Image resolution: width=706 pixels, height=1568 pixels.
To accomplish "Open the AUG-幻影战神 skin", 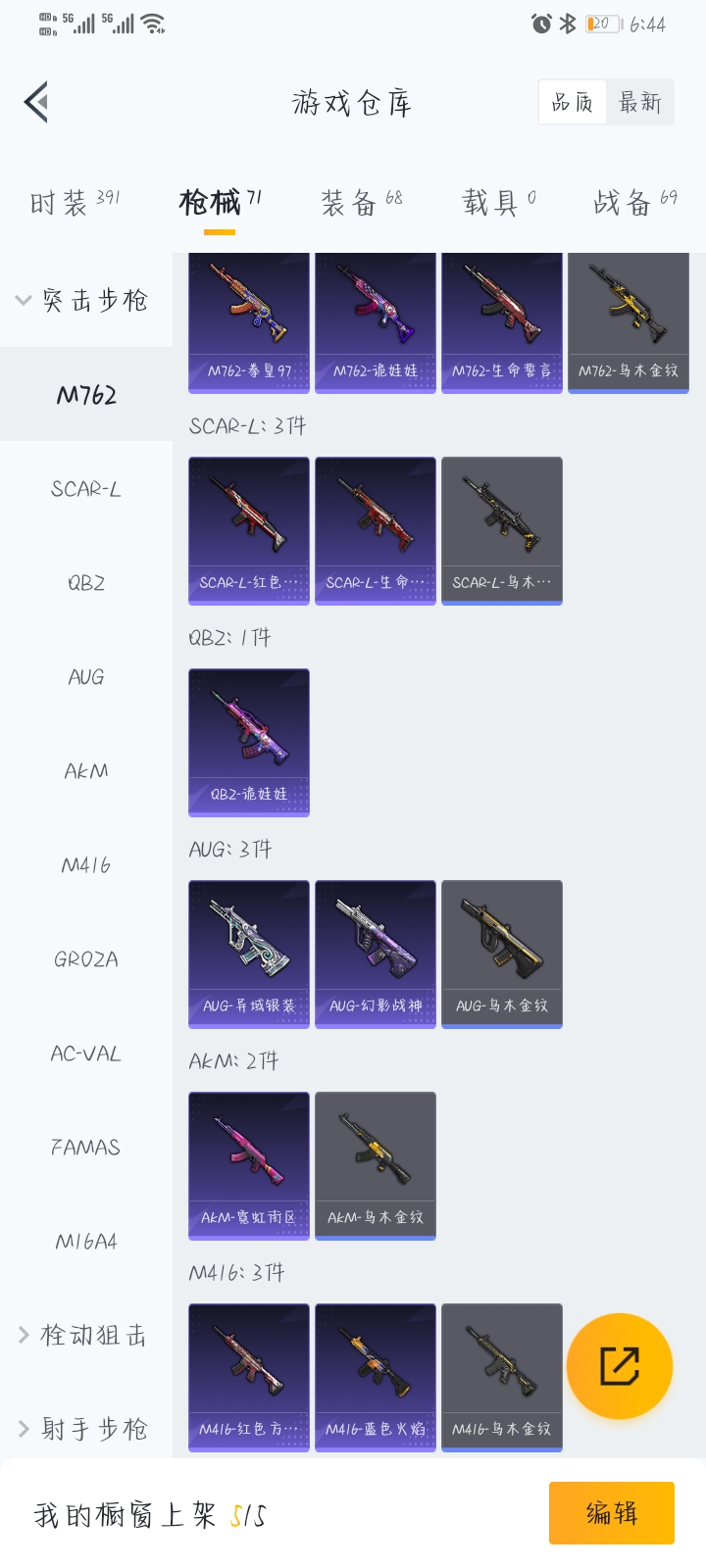I will pyautogui.click(x=376, y=954).
